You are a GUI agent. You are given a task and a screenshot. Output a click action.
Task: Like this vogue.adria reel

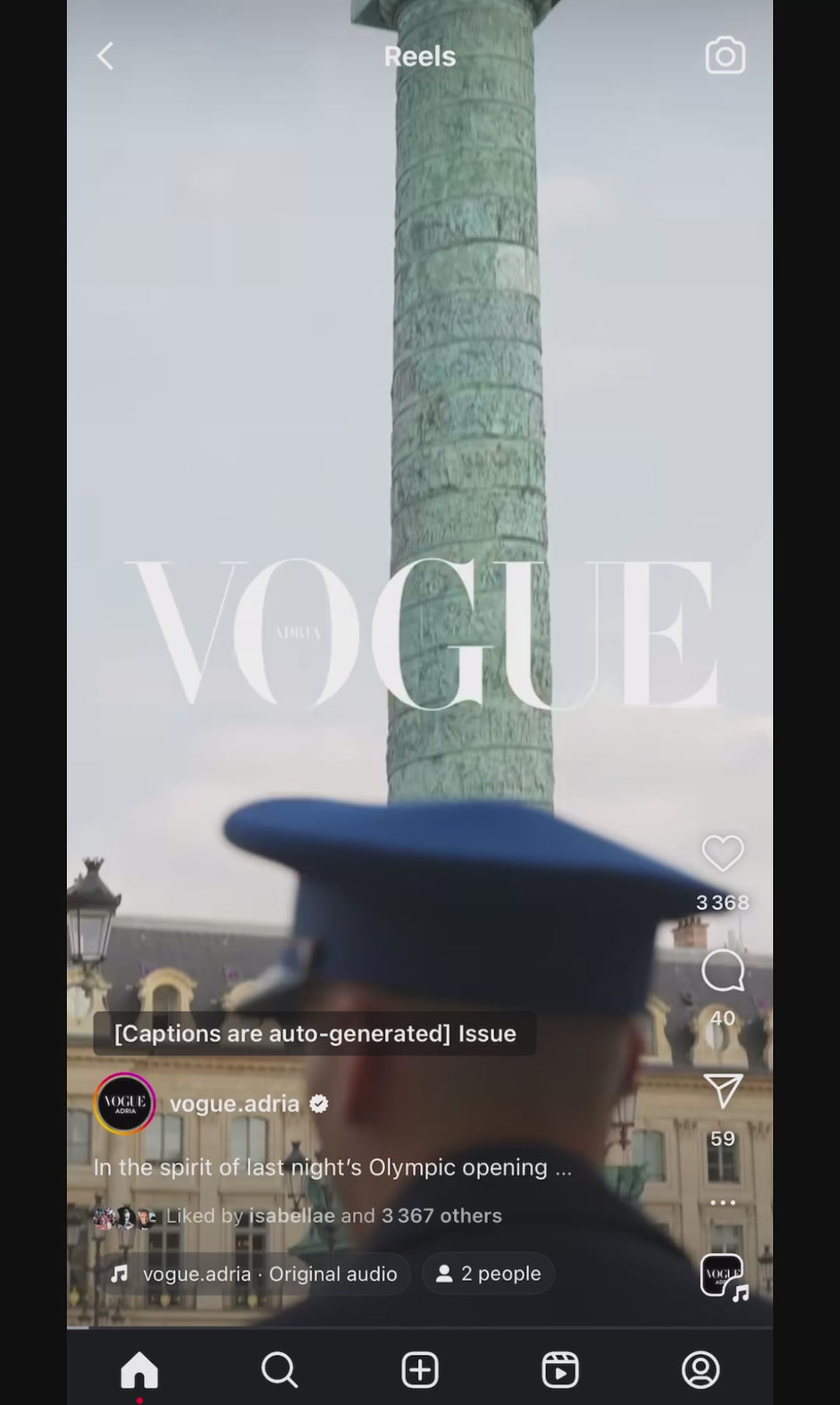click(722, 854)
